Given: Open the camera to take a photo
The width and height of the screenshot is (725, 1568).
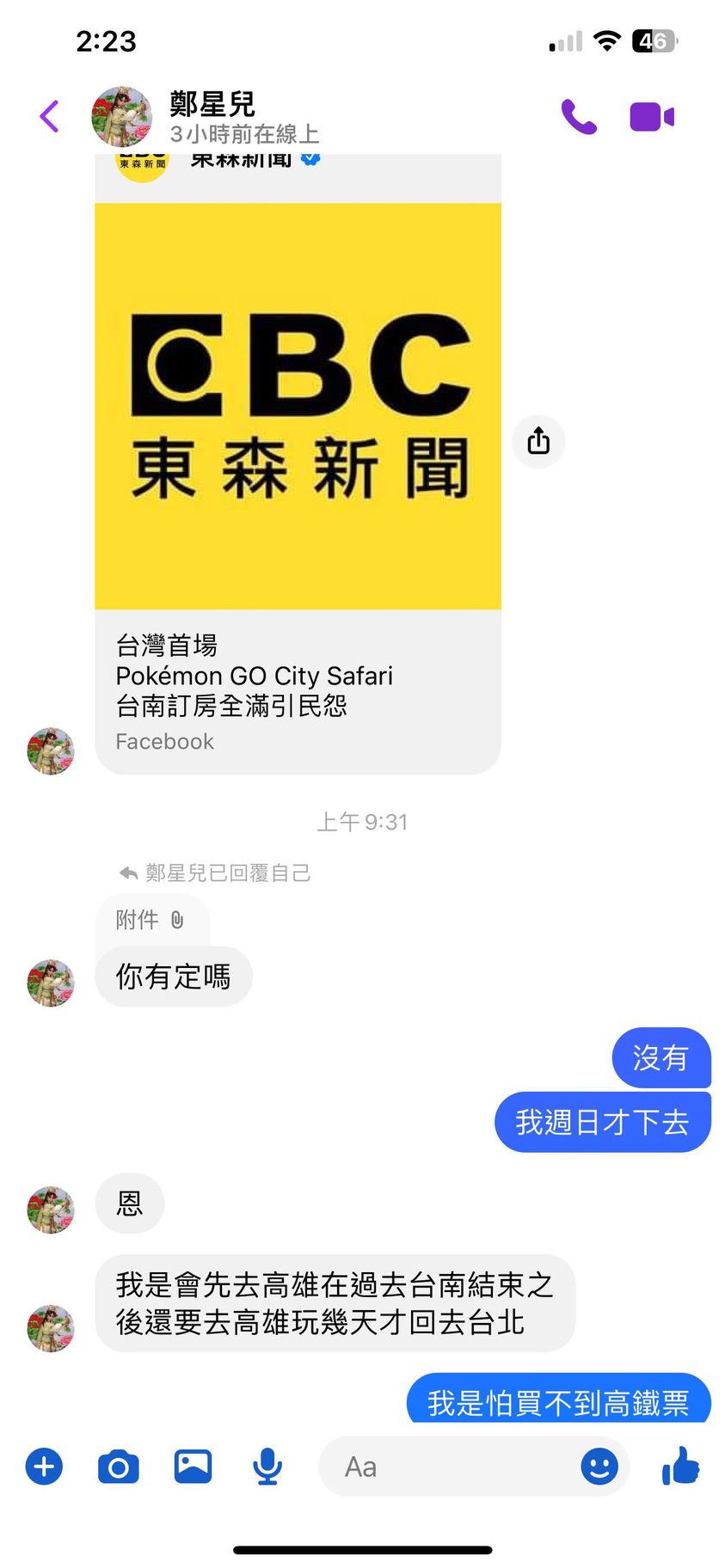Looking at the screenshot, I should tap(119, 1467).
